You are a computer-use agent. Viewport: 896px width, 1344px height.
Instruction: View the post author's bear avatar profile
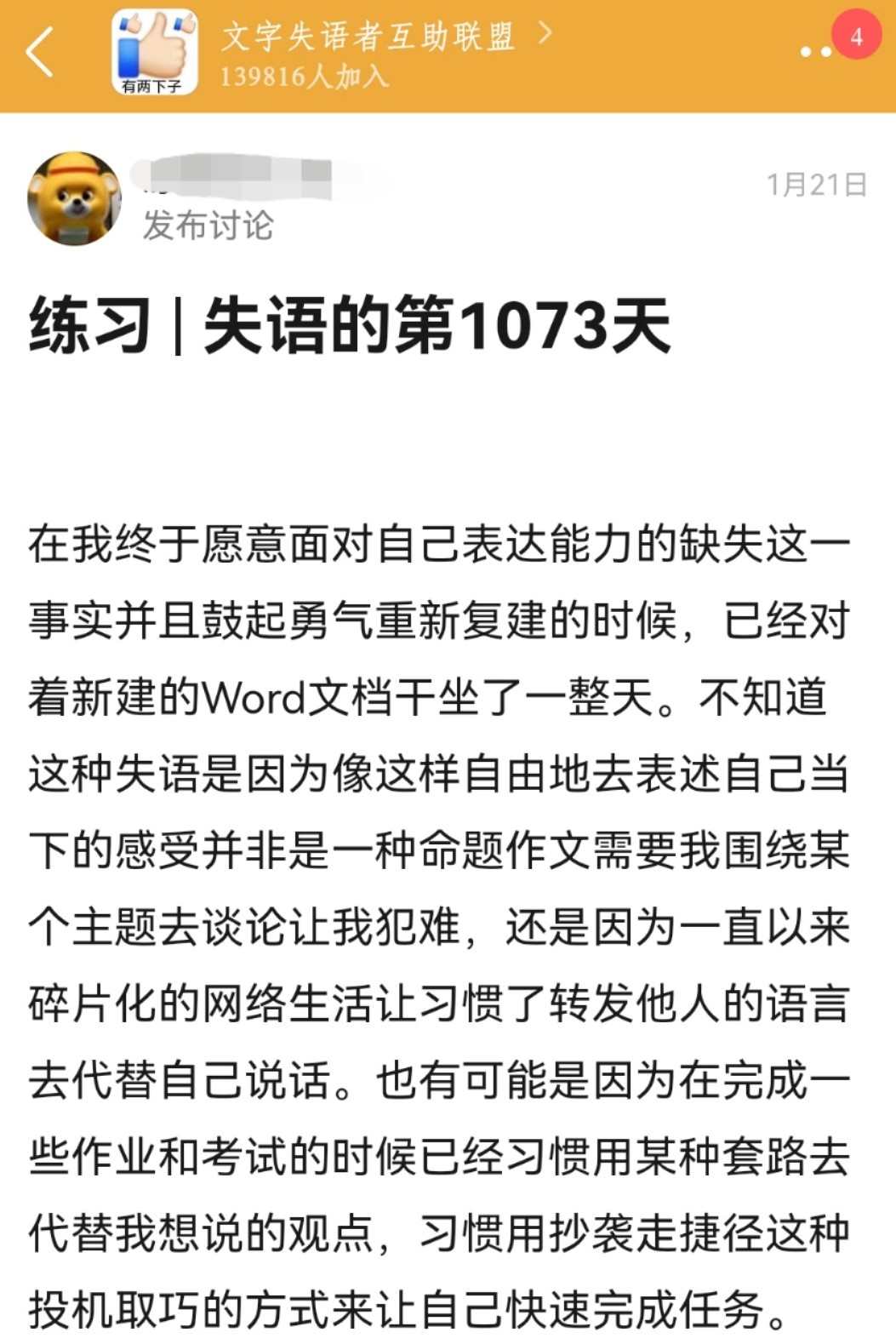[x=74, y=199]
